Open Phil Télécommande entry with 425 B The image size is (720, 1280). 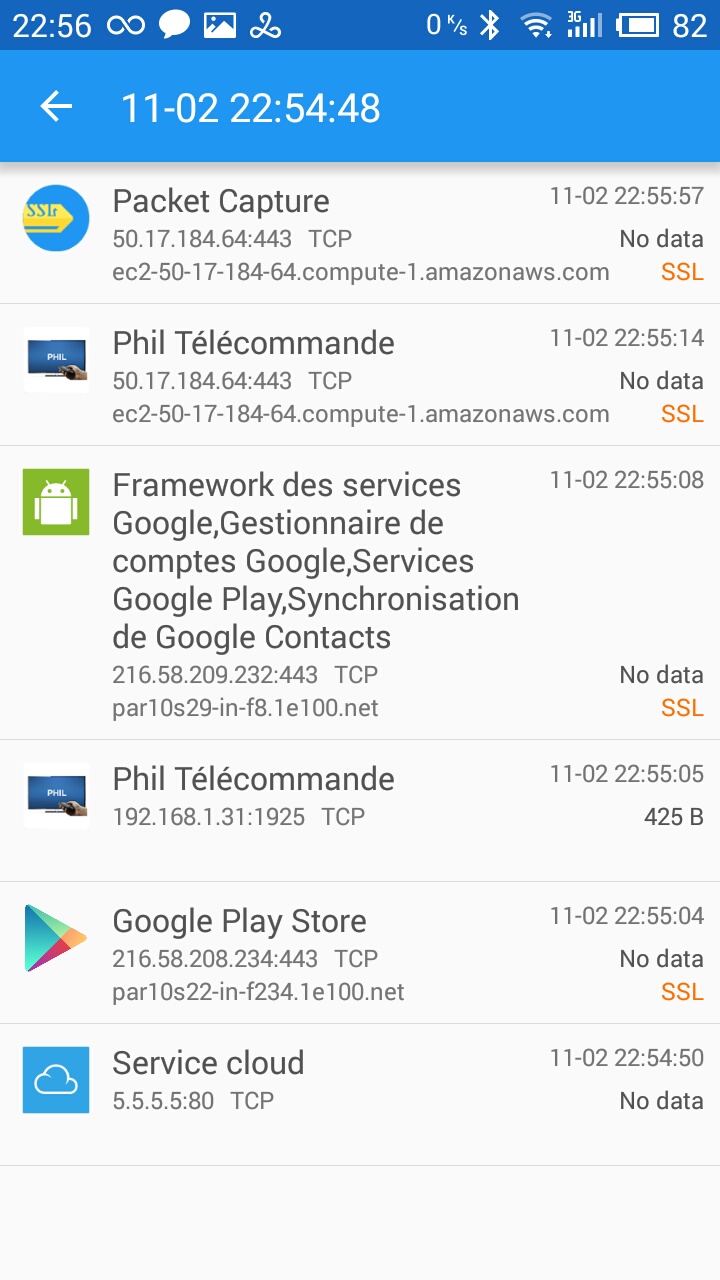[x=360, y=811]
